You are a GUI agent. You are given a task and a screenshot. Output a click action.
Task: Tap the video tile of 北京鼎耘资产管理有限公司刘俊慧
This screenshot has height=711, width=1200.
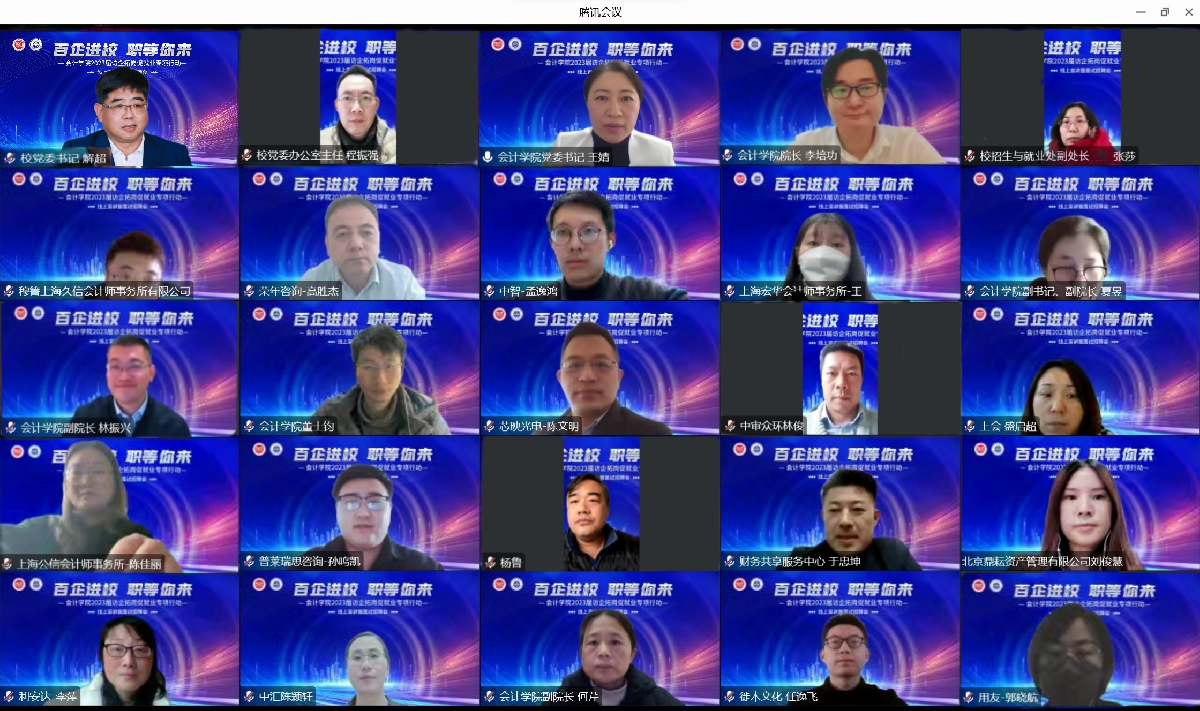(1080, 505)
